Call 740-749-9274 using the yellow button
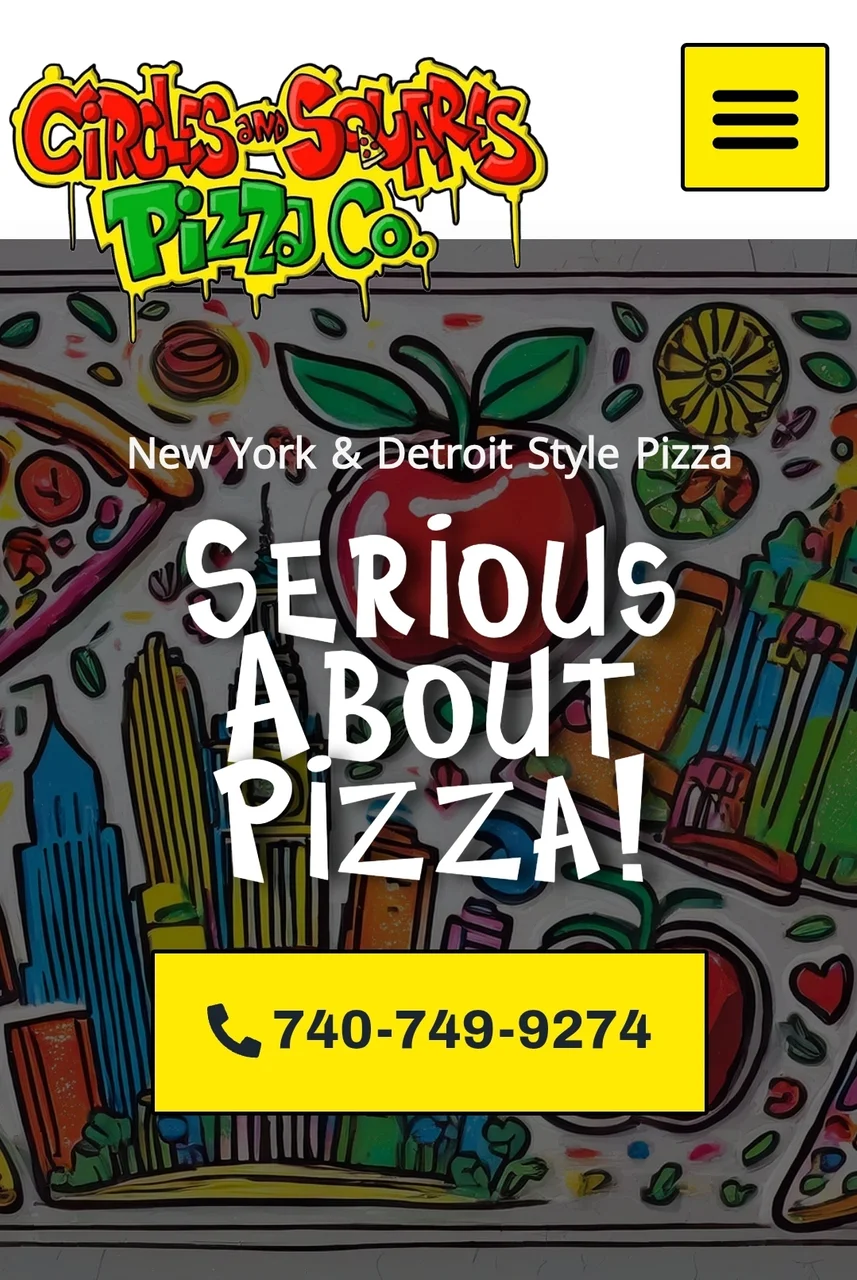Image resolution: width=857 pixels, height=1280 pixels. (x=430, y=1031)
